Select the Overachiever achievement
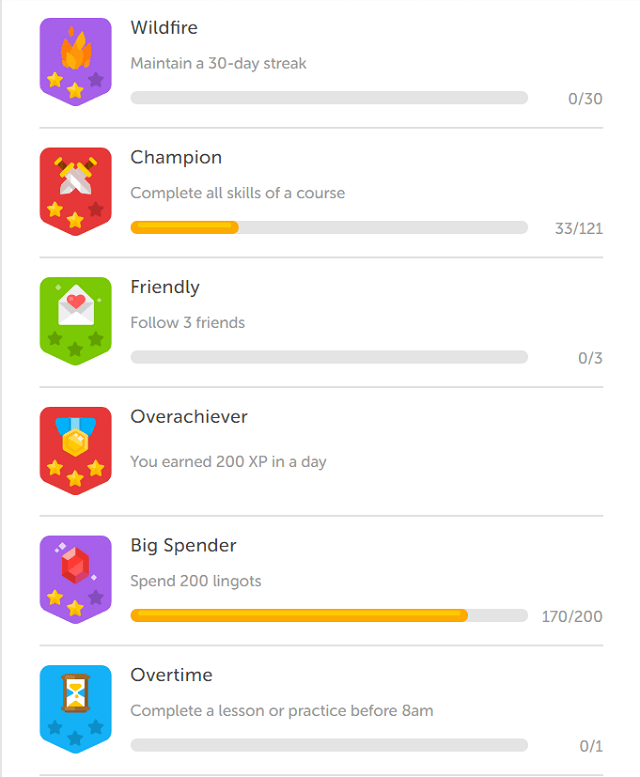Viewport: 640px width, 777px height. coord(189,417)
